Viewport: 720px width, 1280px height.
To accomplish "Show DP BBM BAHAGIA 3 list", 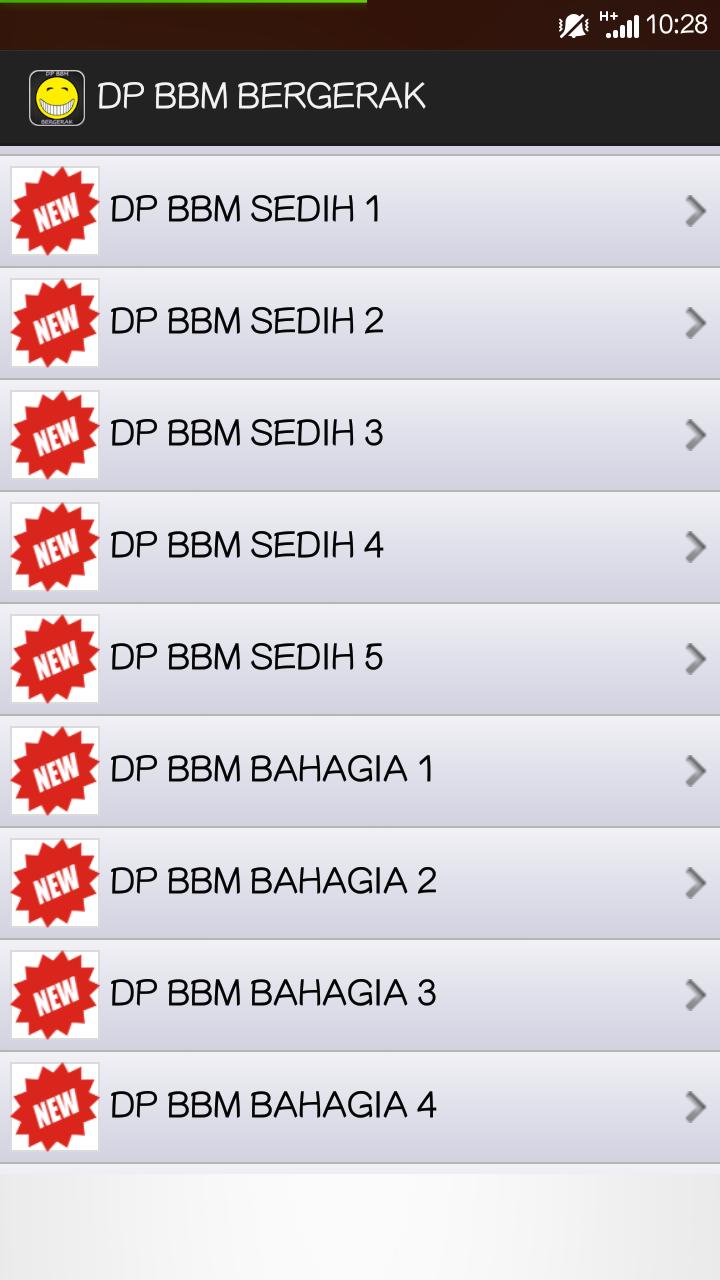I will coord(360,995).
